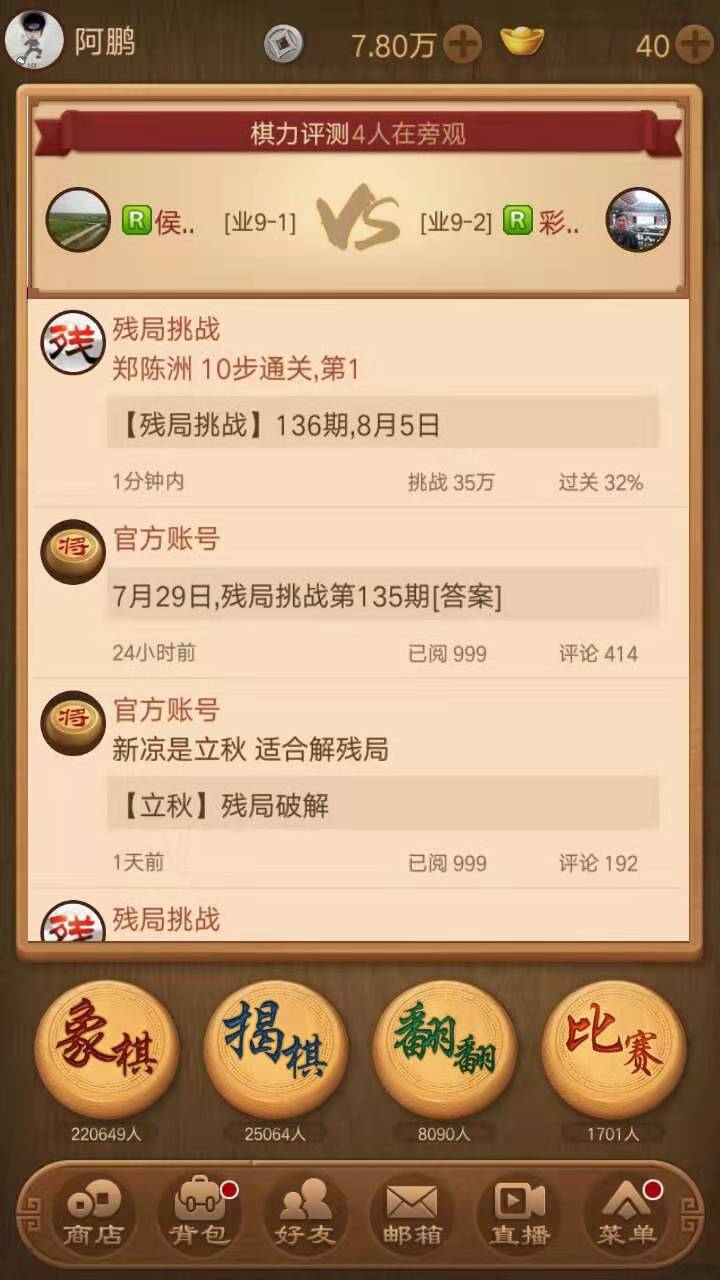Go to 好友 friends list
The height and width of the screenshot is (1280, 720).
tap(306, 1212)
